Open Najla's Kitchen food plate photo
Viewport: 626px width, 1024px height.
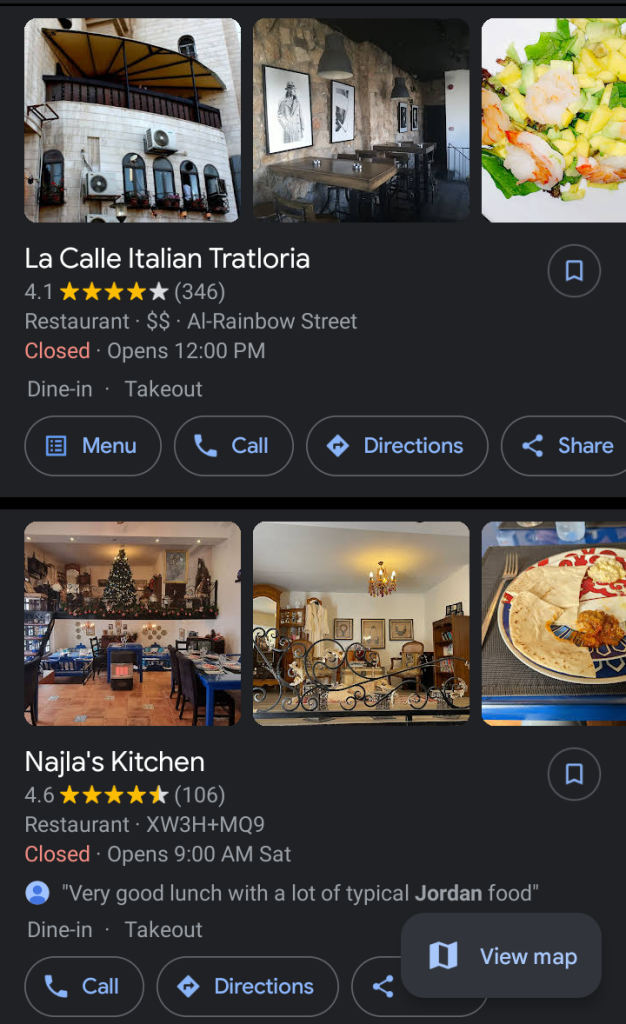553,623
